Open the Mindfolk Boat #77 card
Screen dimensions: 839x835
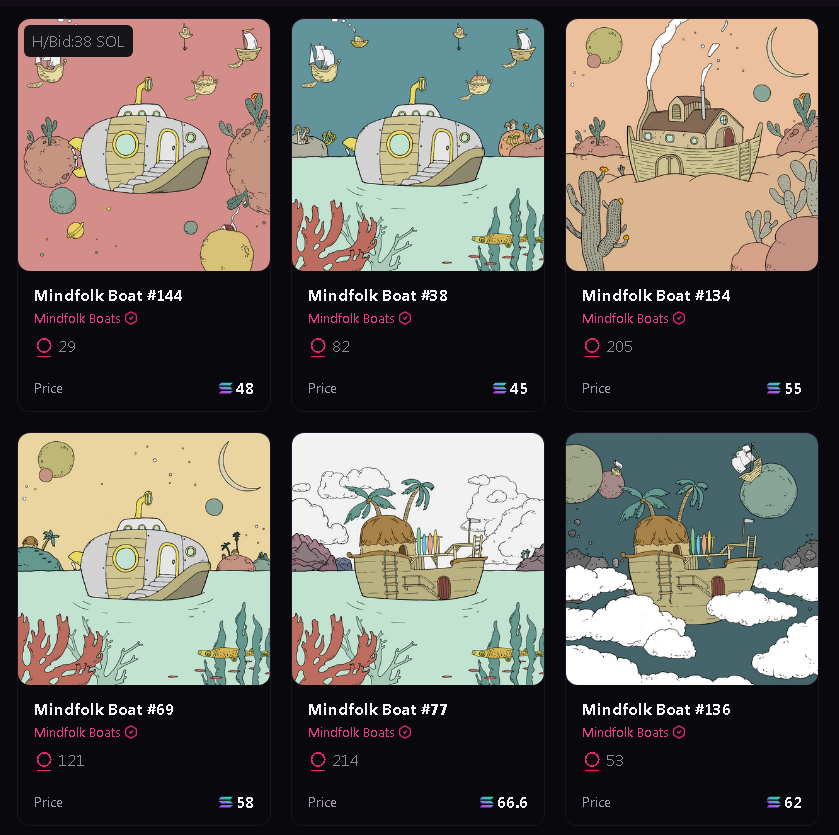(418, 559)
